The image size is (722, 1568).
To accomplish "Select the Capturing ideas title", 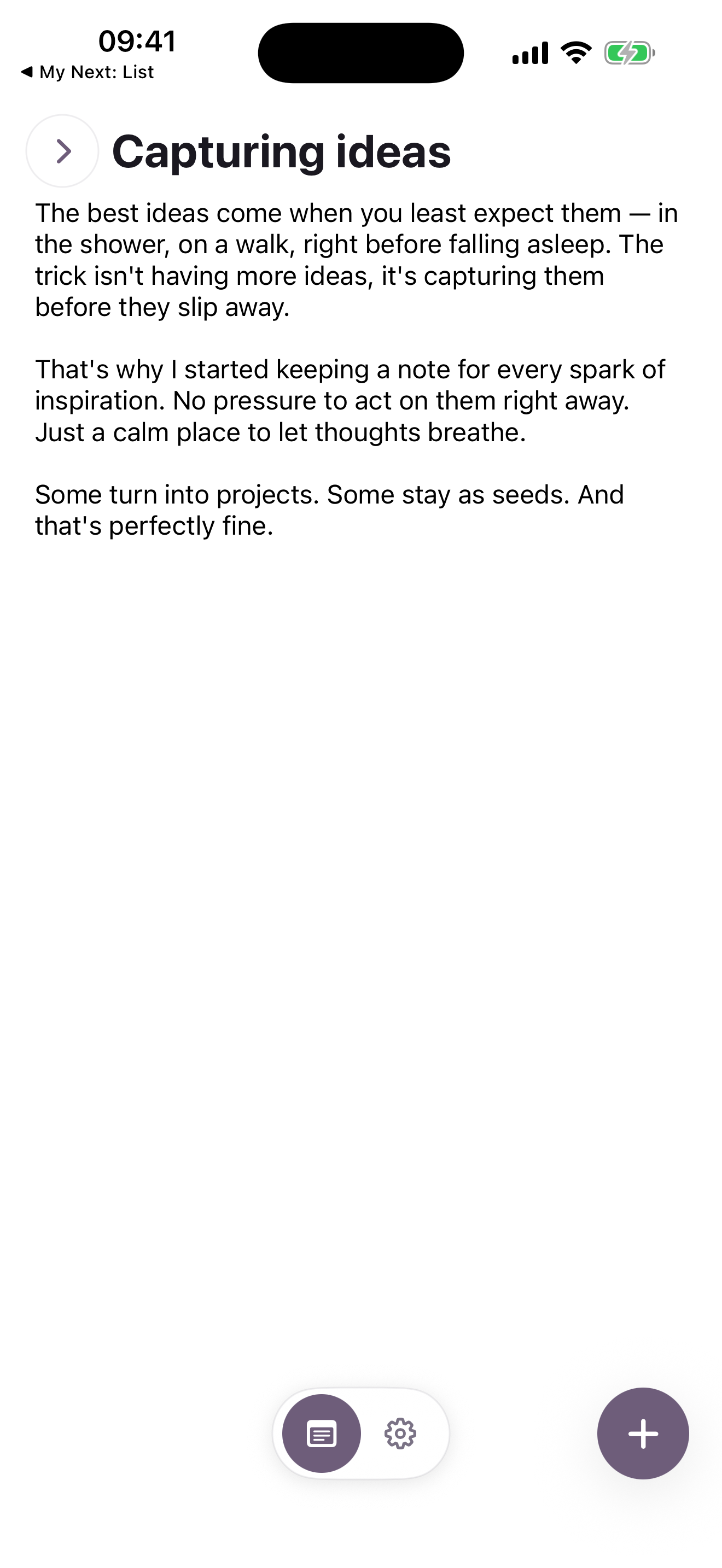I will click(281, 151).
